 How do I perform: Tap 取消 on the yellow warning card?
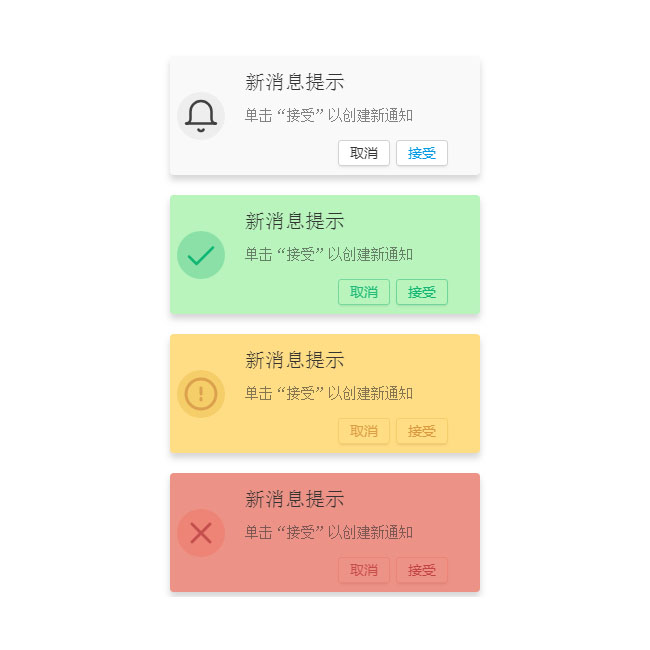[x=363, y=431]
